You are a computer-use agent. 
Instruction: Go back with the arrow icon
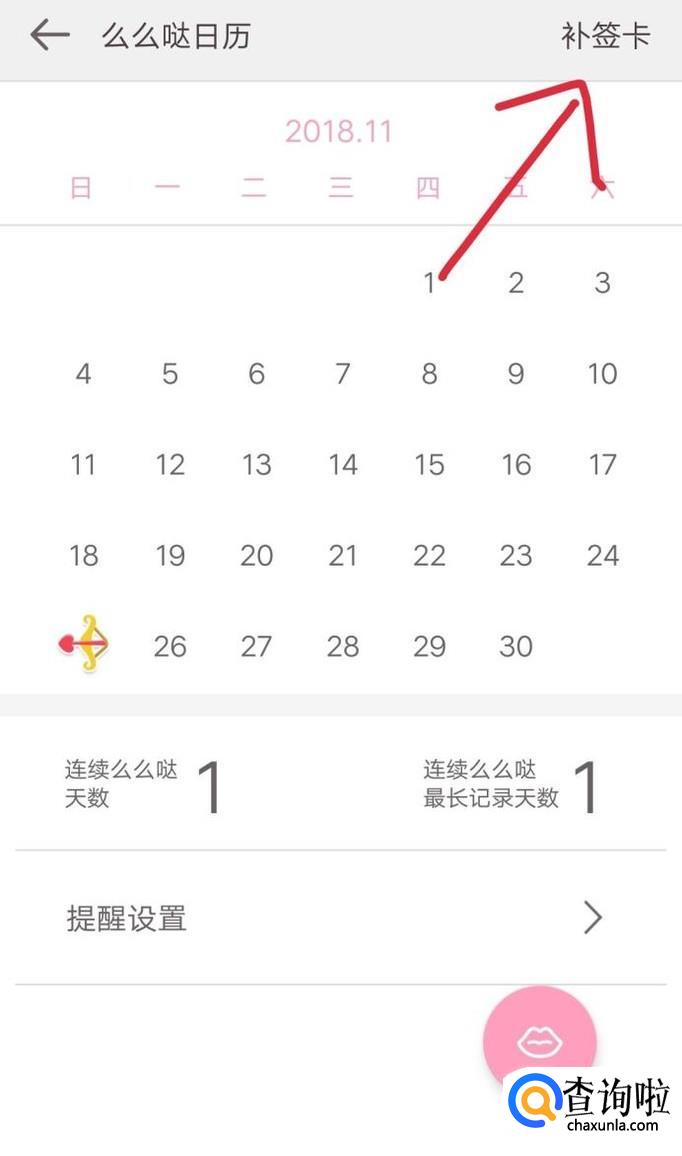pyautogui.click(x=49, y=36)
